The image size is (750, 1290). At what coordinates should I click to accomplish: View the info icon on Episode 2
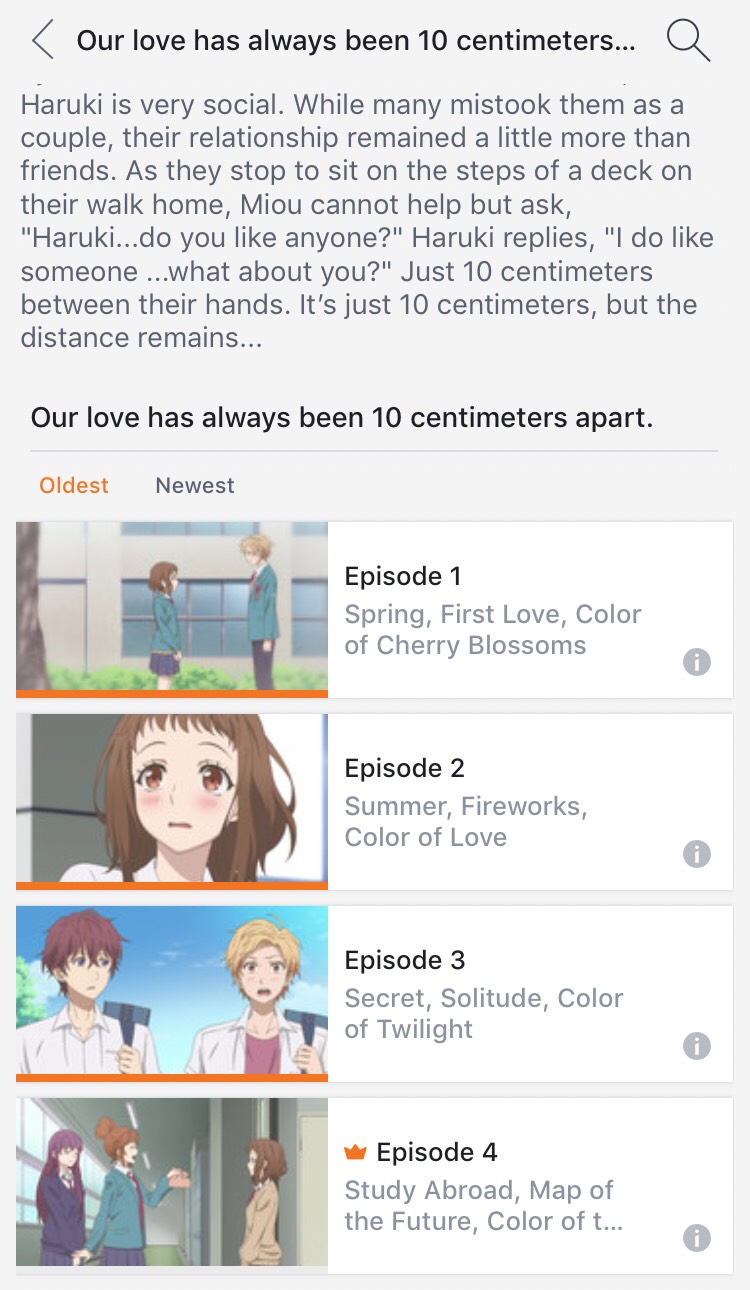point(696,854)
